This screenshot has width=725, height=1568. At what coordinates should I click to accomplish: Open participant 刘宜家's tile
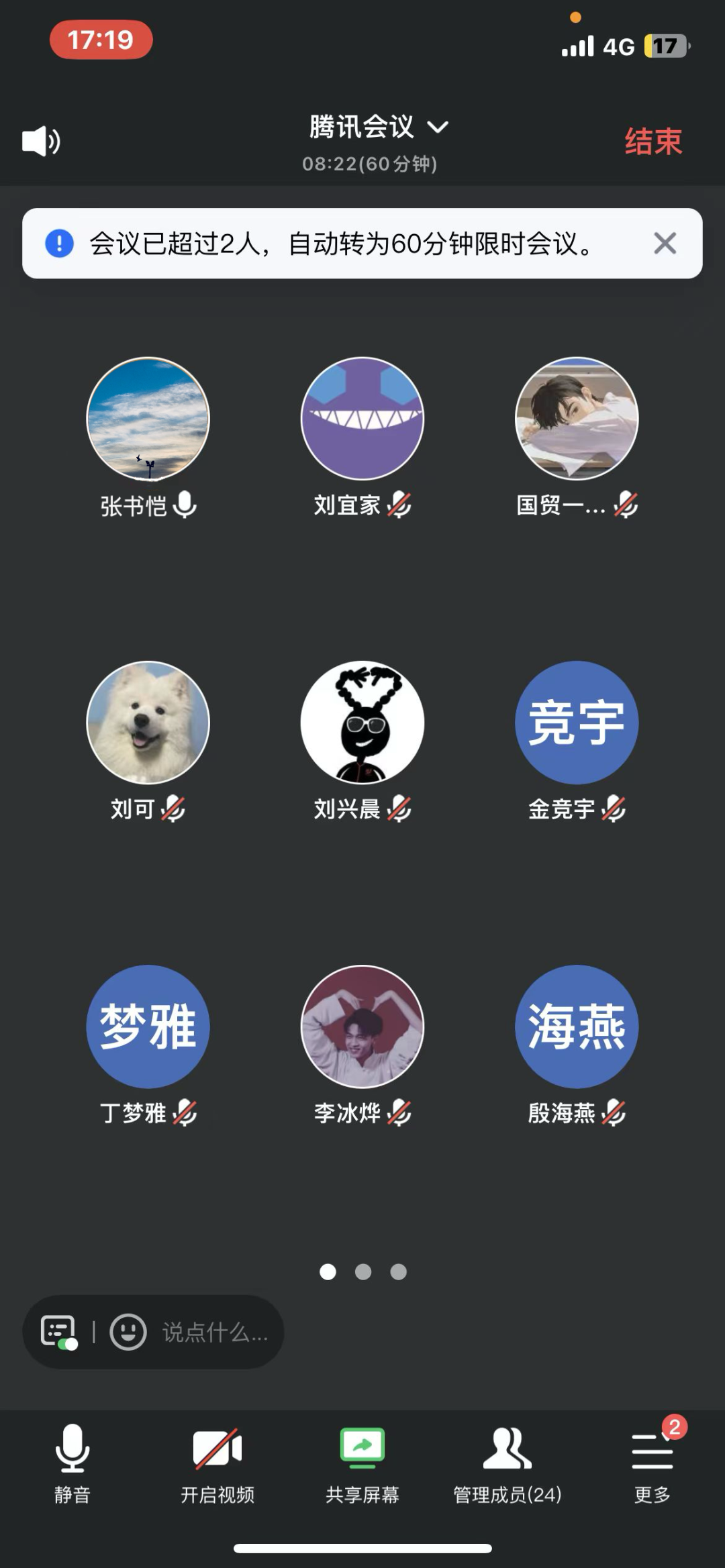tap(362, 419)
